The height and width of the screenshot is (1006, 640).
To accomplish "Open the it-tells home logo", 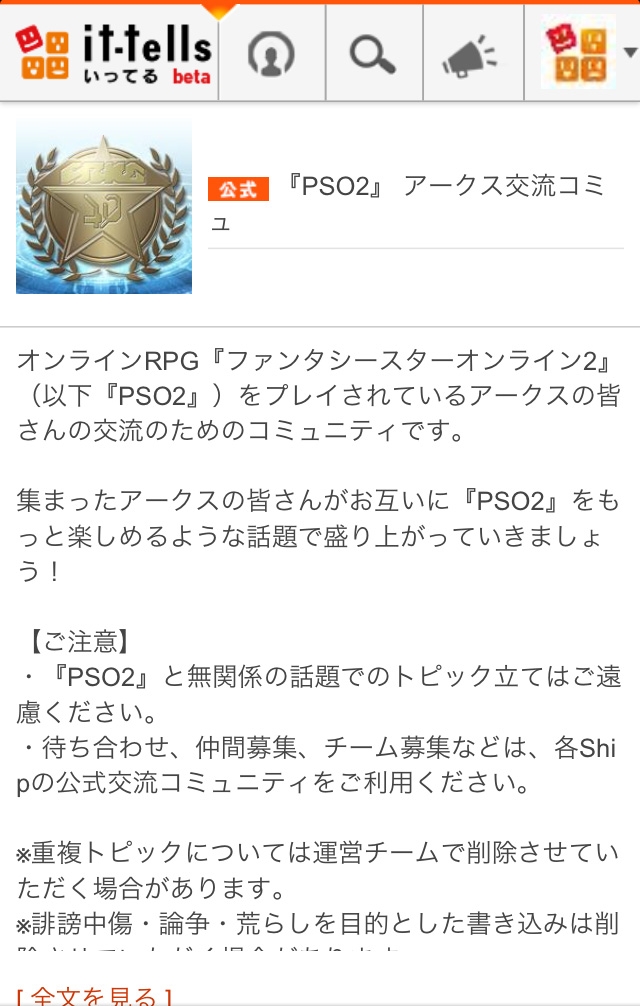I will click(112, 52).
